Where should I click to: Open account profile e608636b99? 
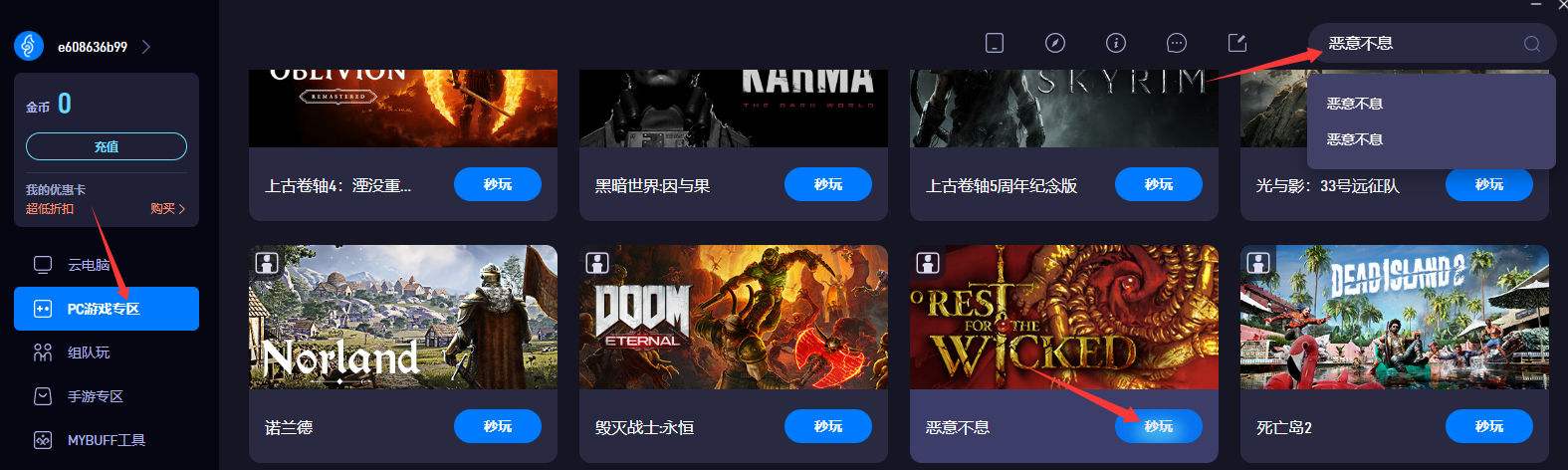point(92,47)
